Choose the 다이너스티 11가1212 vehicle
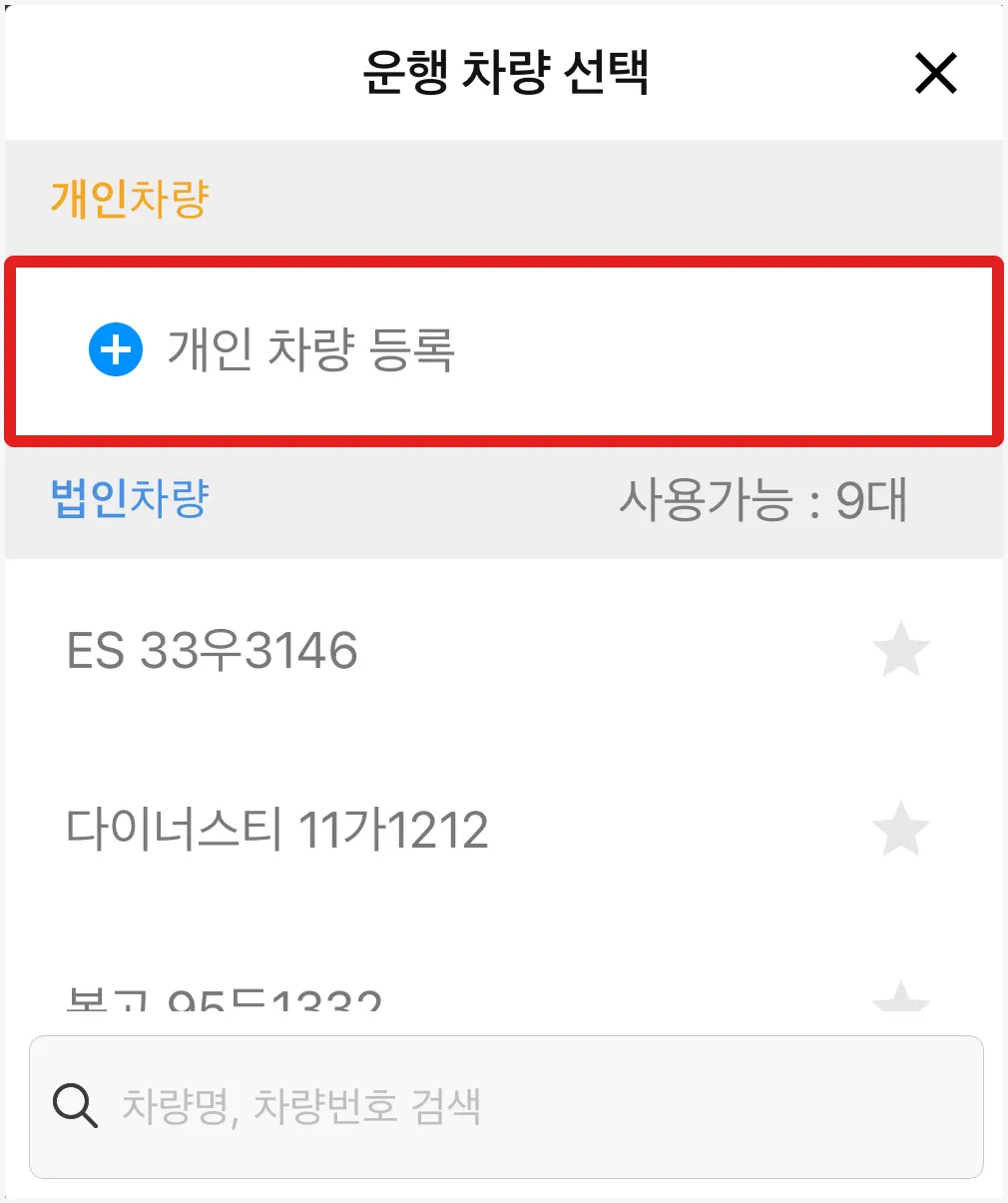The width and height of the screenshot is (1008, 1203). coord(277,830)
